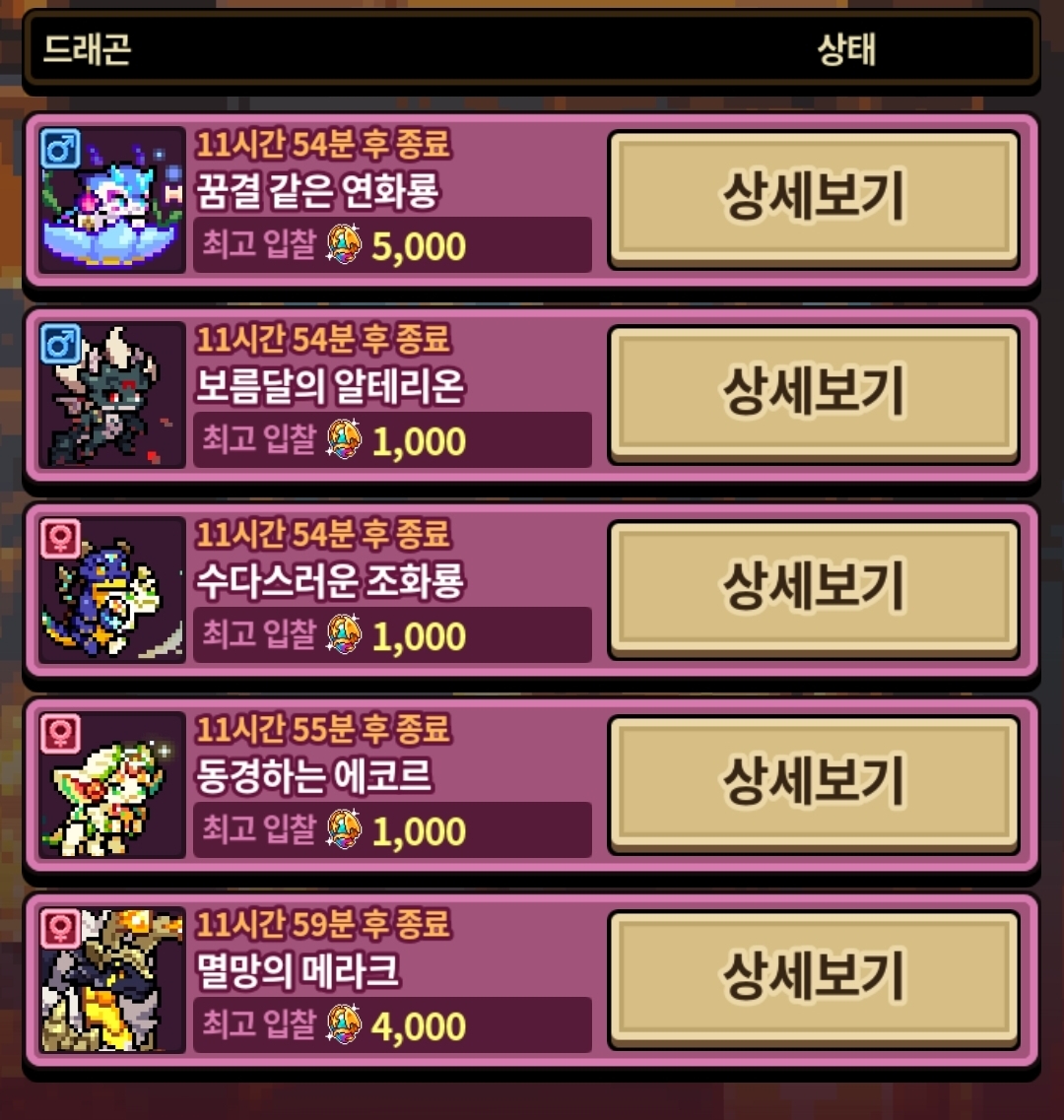The width and height of the screenshot is (1064, 1120).
Task: Open 상세보기 for 멸망의 메라크
Action: coord(813,977)
